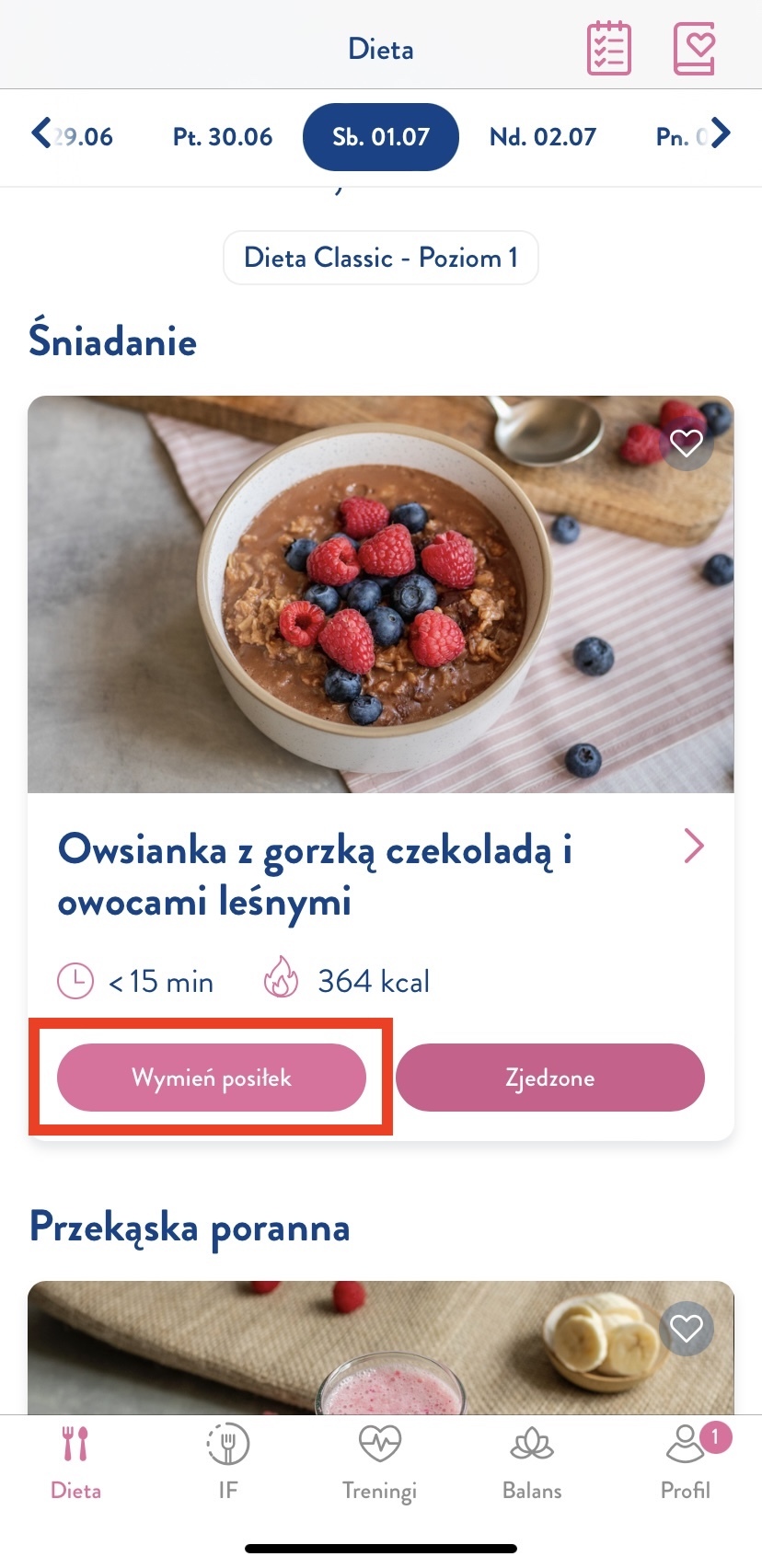Select the date Nd. 02.07
This screenshot has height=1568, width=762.
(x=543, y=137)
